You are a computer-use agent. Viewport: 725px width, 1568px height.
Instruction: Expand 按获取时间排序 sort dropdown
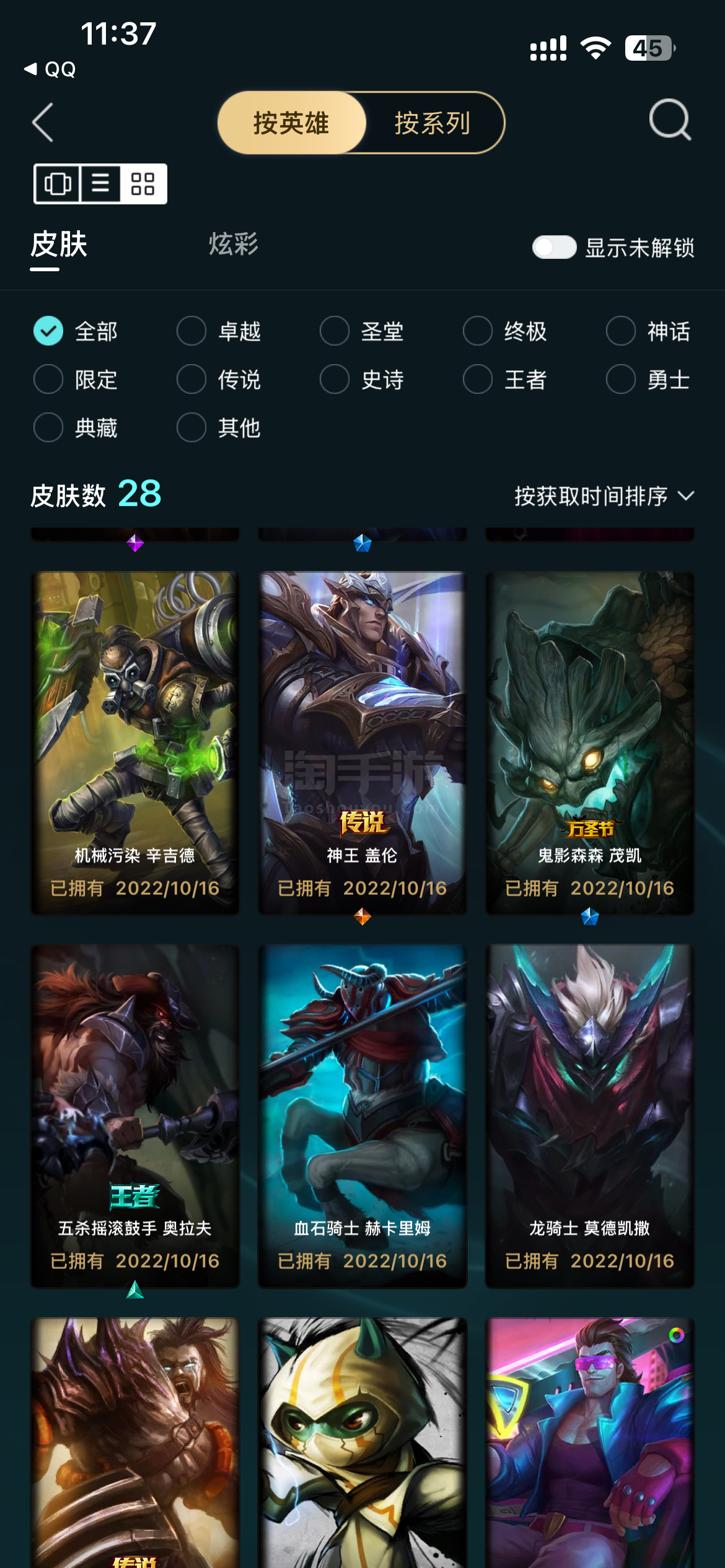coord(604,496)
